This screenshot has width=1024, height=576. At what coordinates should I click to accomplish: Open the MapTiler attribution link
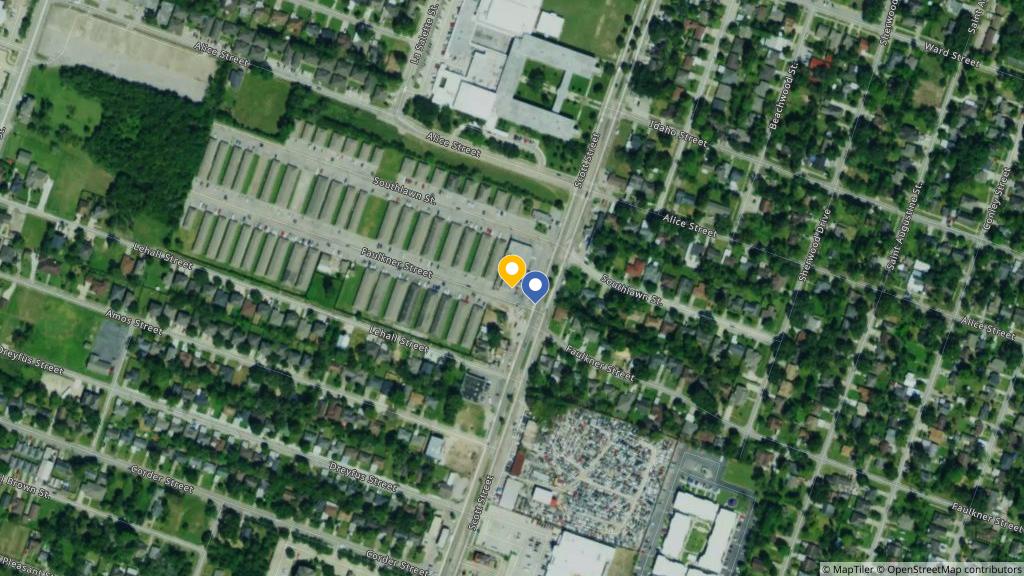click(x=852, y=569)
